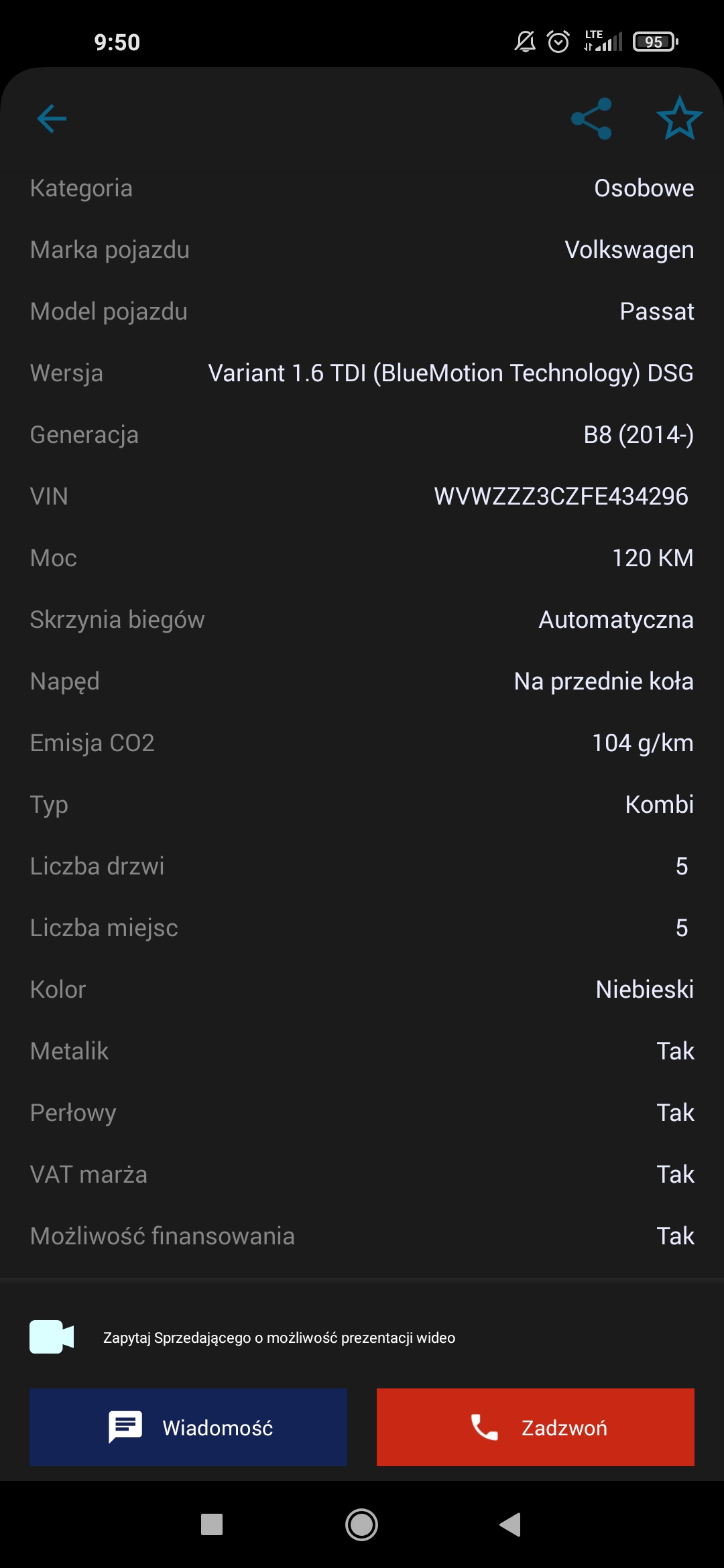Call the seller with Zadzwoń button
The image size is (724, 1568).
535,1427
